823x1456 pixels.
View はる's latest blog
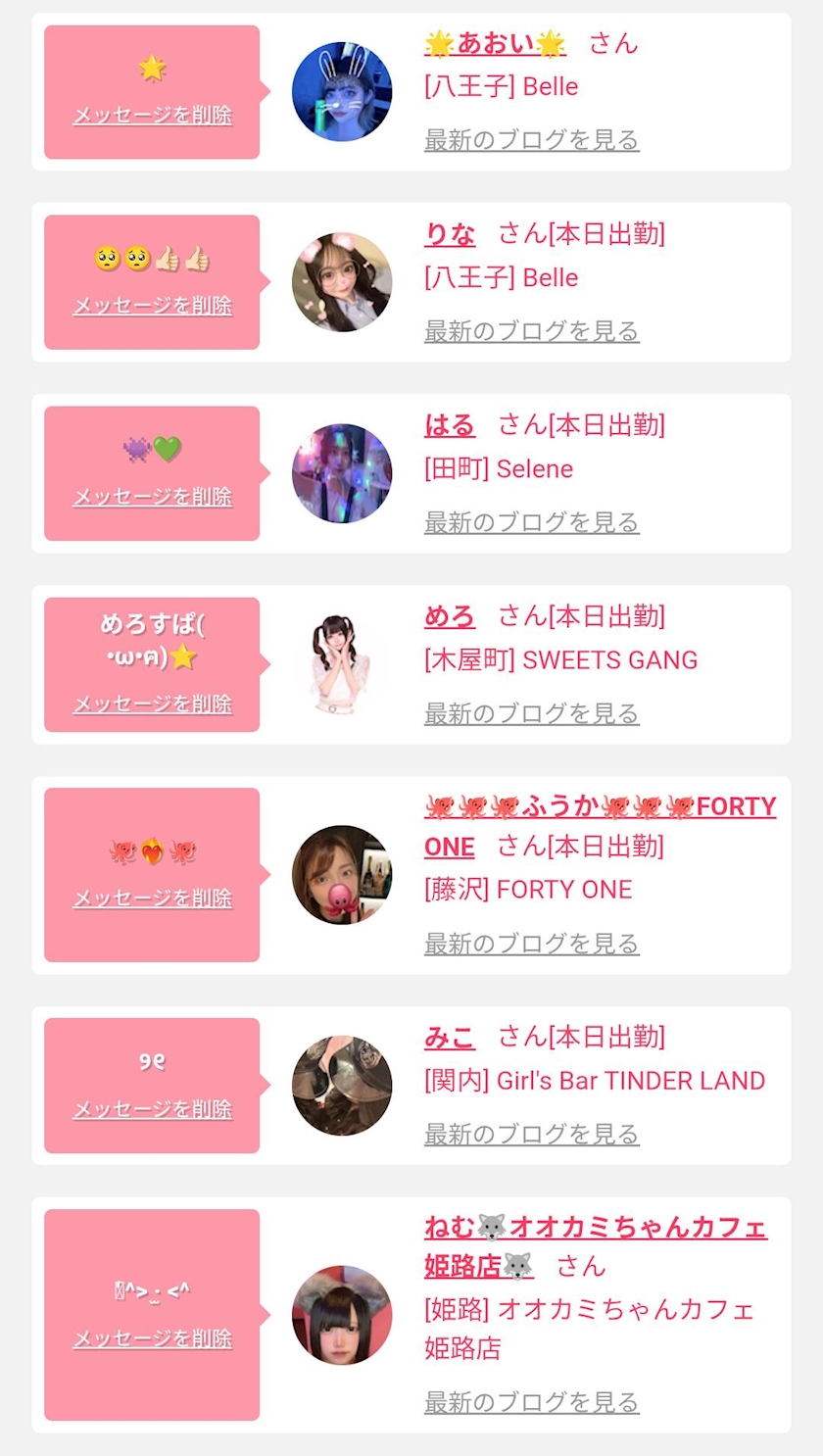[x=531, y=522]
